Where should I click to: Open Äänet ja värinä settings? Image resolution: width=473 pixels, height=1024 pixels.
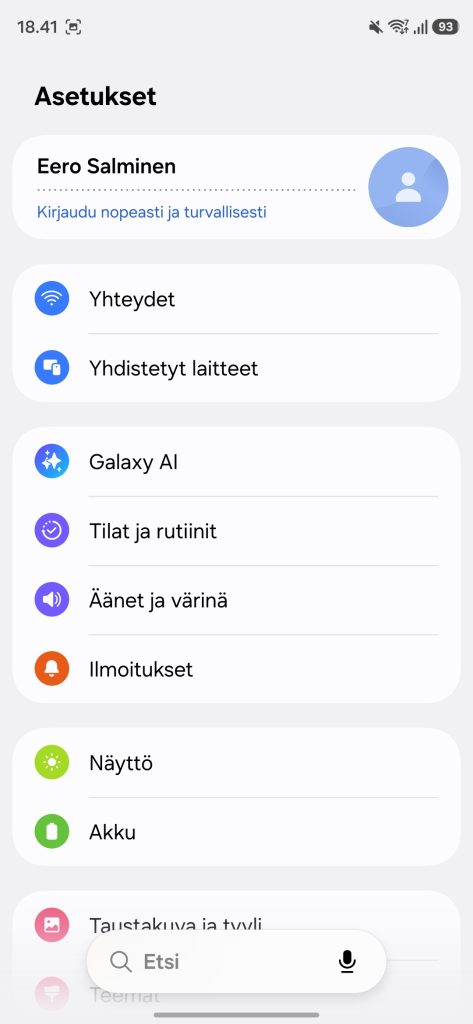pos(236,600)
